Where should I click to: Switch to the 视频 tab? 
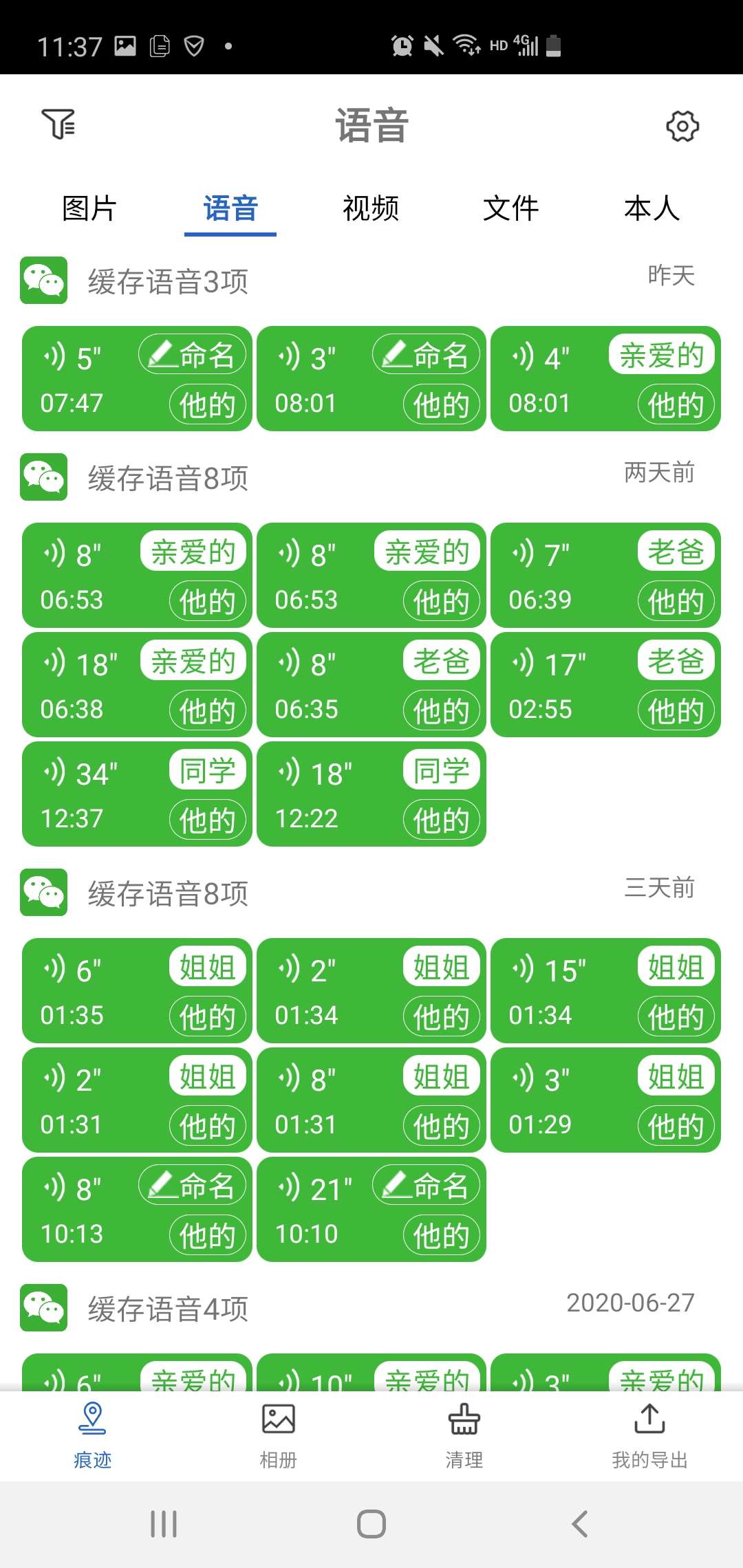point(370,210)
